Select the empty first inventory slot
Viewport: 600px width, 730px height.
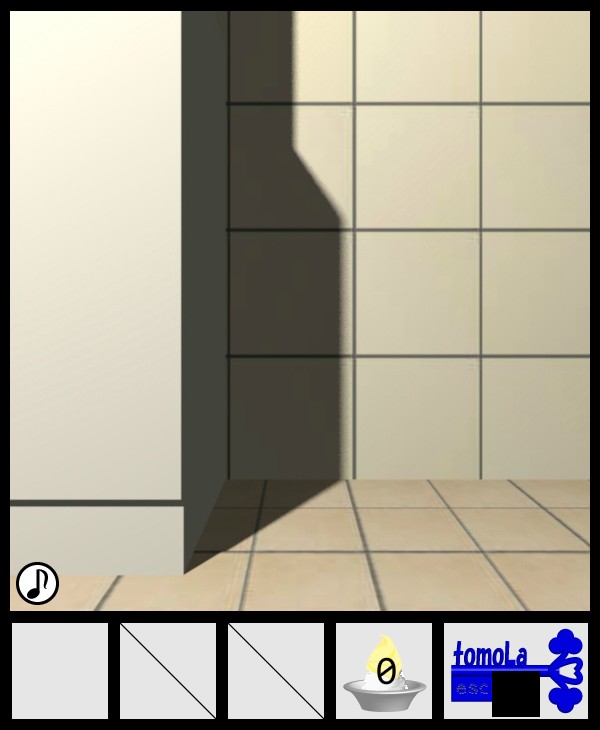click(60, 670)
